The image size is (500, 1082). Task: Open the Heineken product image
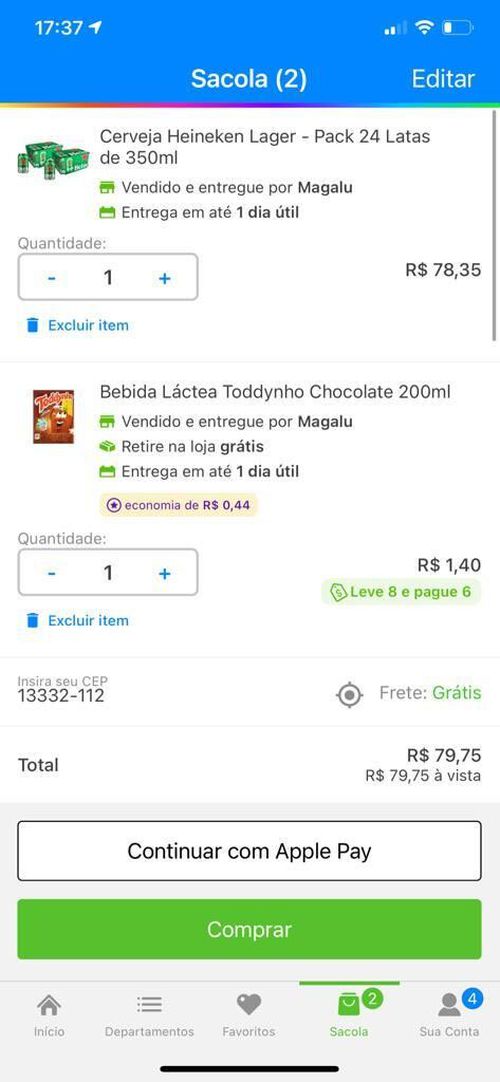(x=53, y=160)
